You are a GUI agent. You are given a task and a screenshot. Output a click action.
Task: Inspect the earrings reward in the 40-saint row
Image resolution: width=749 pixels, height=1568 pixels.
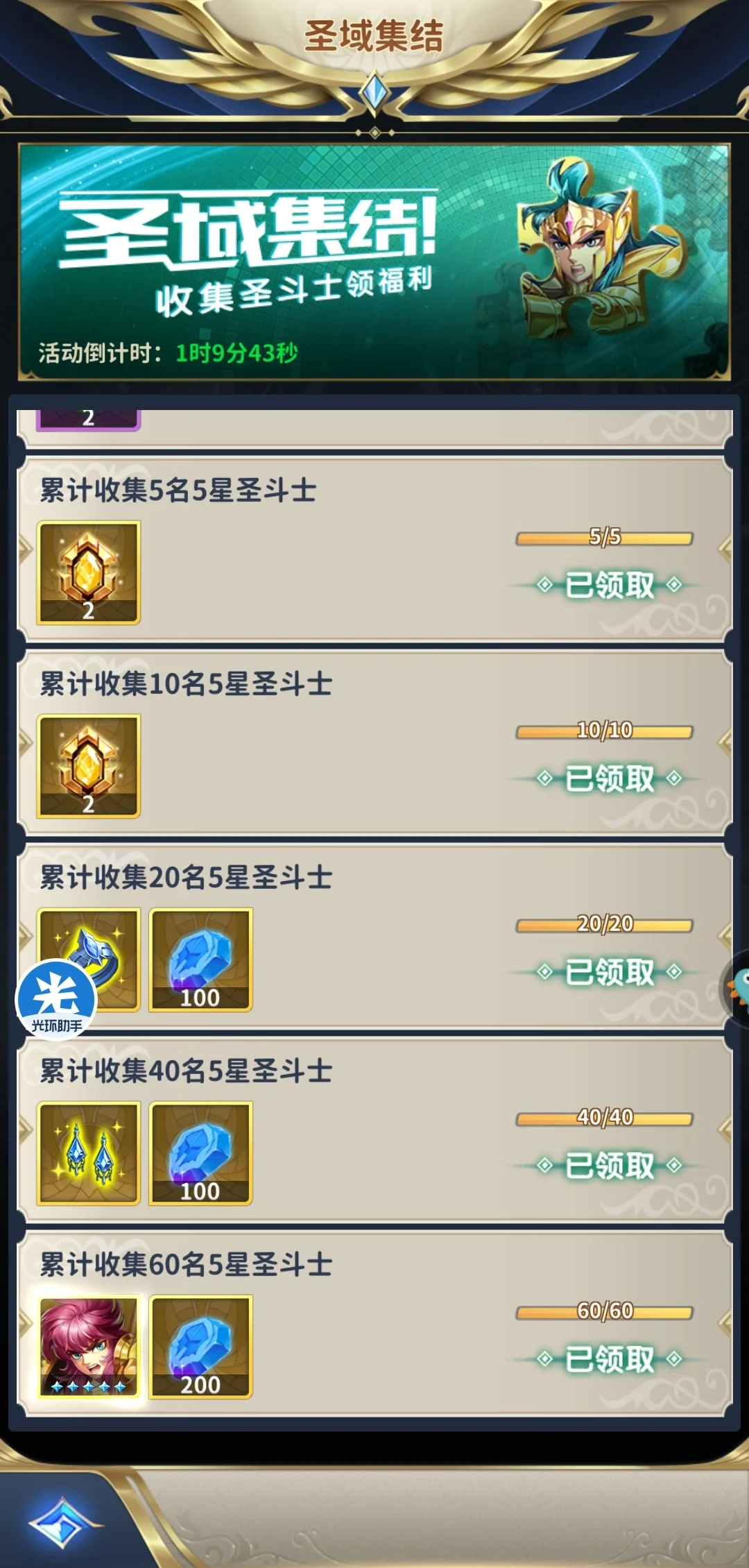coord(89,1153)
